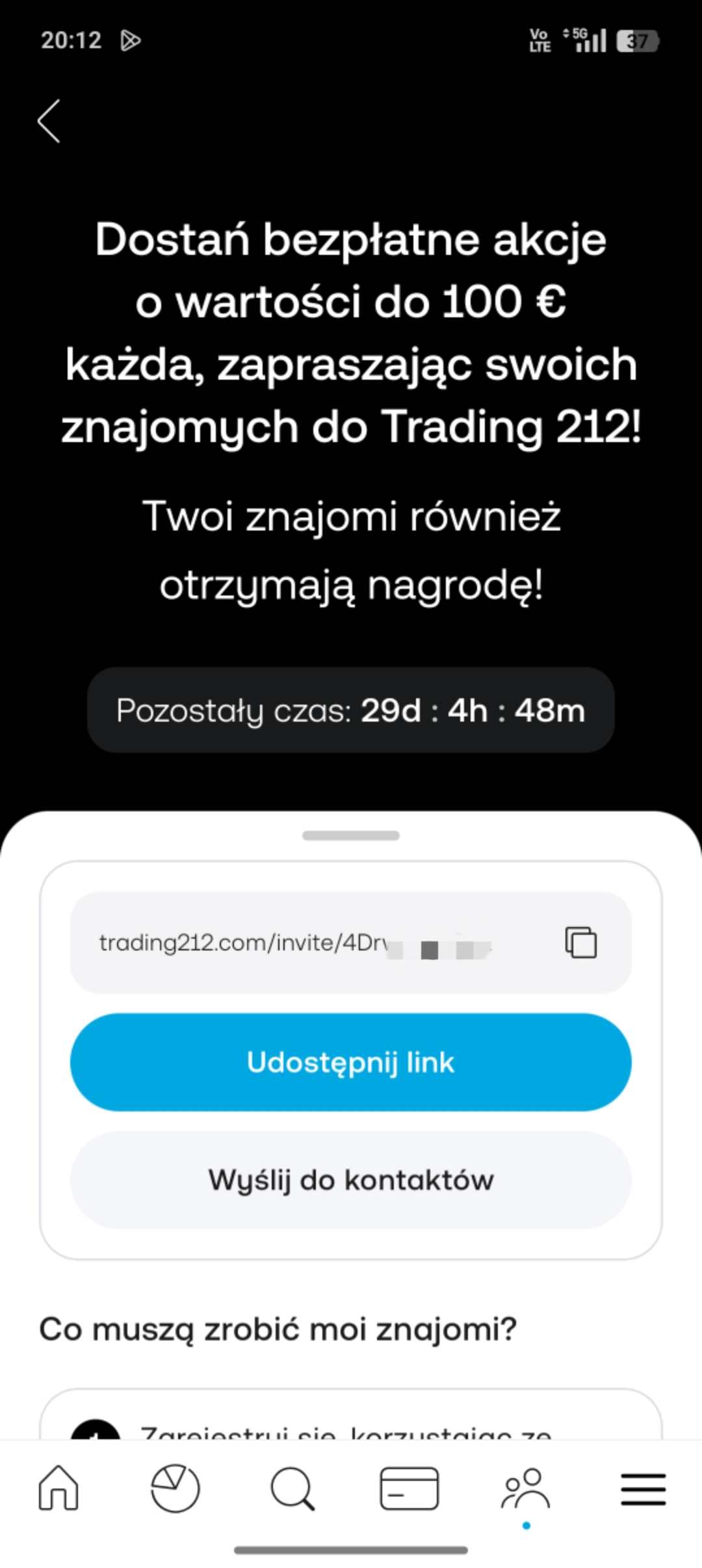
Task: Go back using the top-left arrow
Action: pos(49,121)
